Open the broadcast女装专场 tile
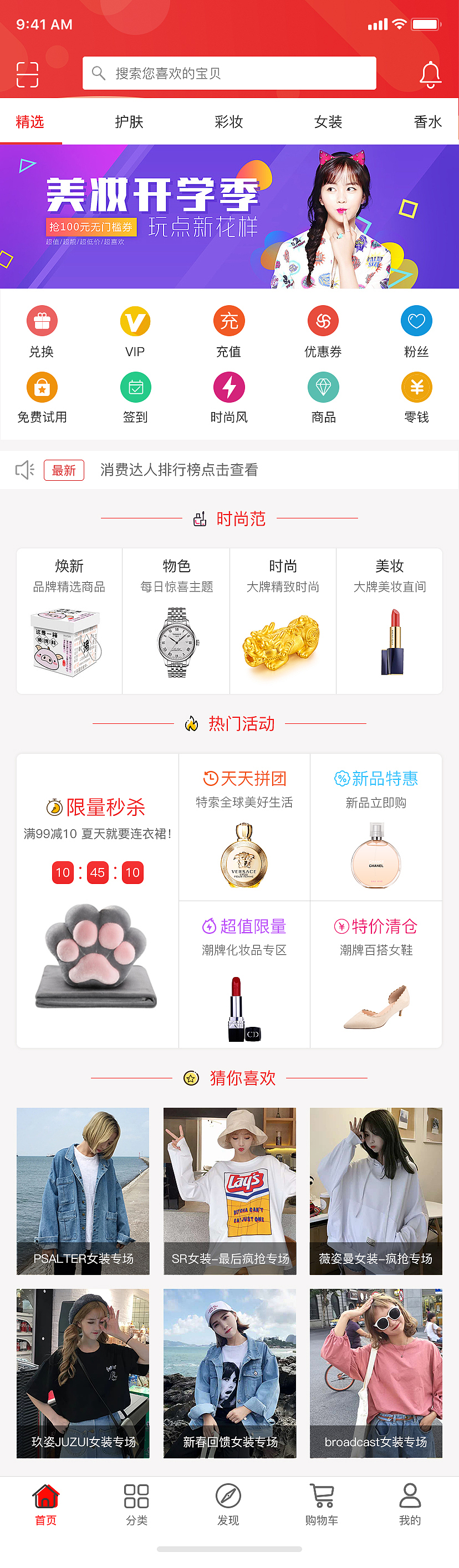This screenshot has width=459, height=1568. tap(376, 1372)
